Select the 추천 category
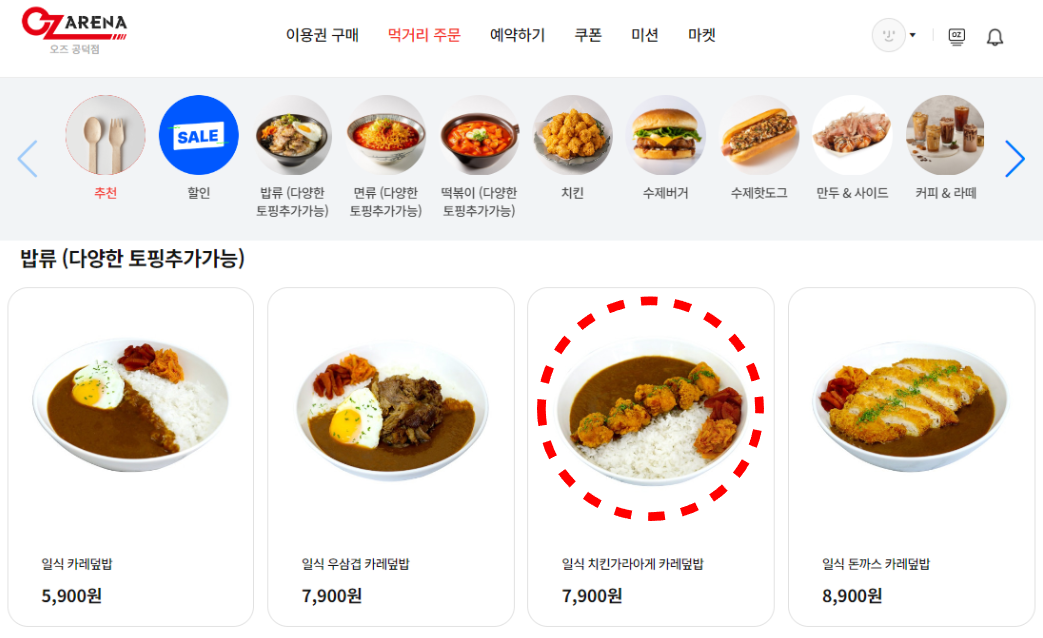This screenshot has width=1043, height=638. pos(105,136)
